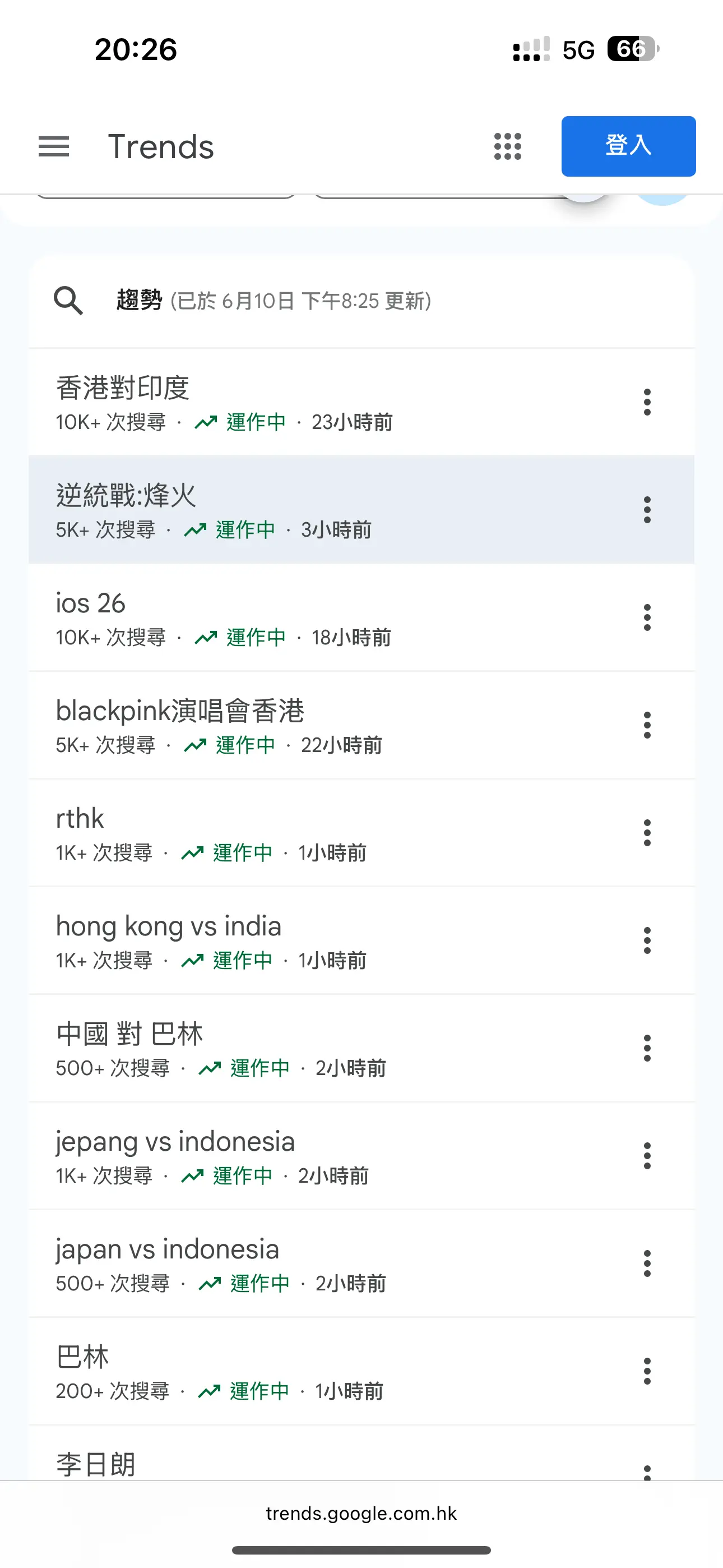
Task: Open the hamburger navigation menu
Action: coord(54,147)
